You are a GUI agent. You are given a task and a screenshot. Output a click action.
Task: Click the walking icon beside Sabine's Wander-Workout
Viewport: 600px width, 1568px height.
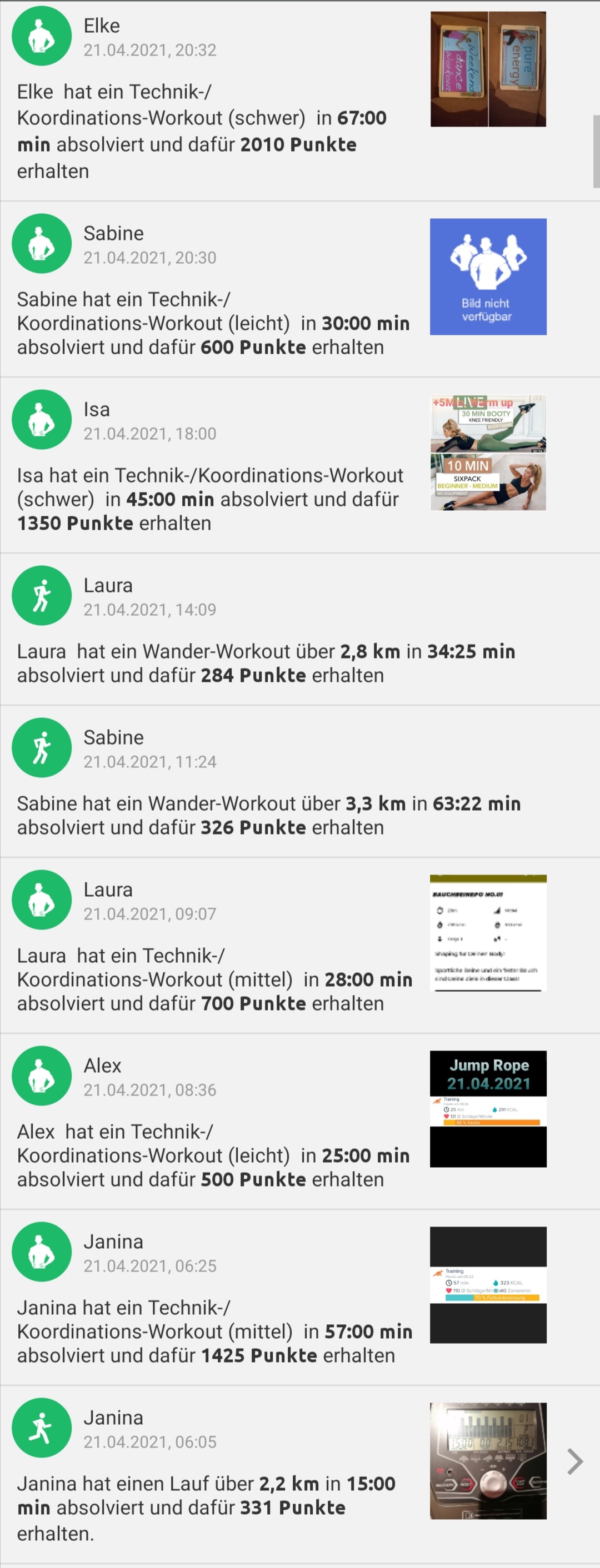pyautogui.click(x=42, y=747)
